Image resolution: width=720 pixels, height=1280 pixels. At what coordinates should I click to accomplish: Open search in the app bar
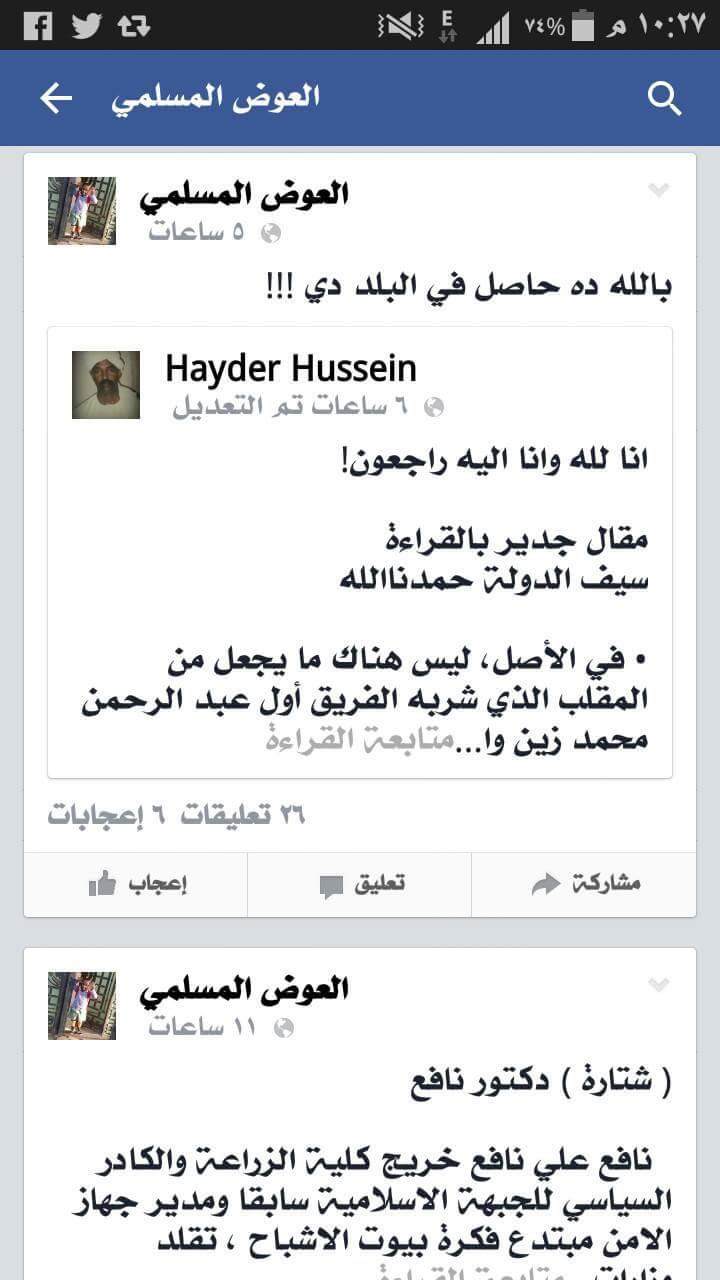[664, 98]
